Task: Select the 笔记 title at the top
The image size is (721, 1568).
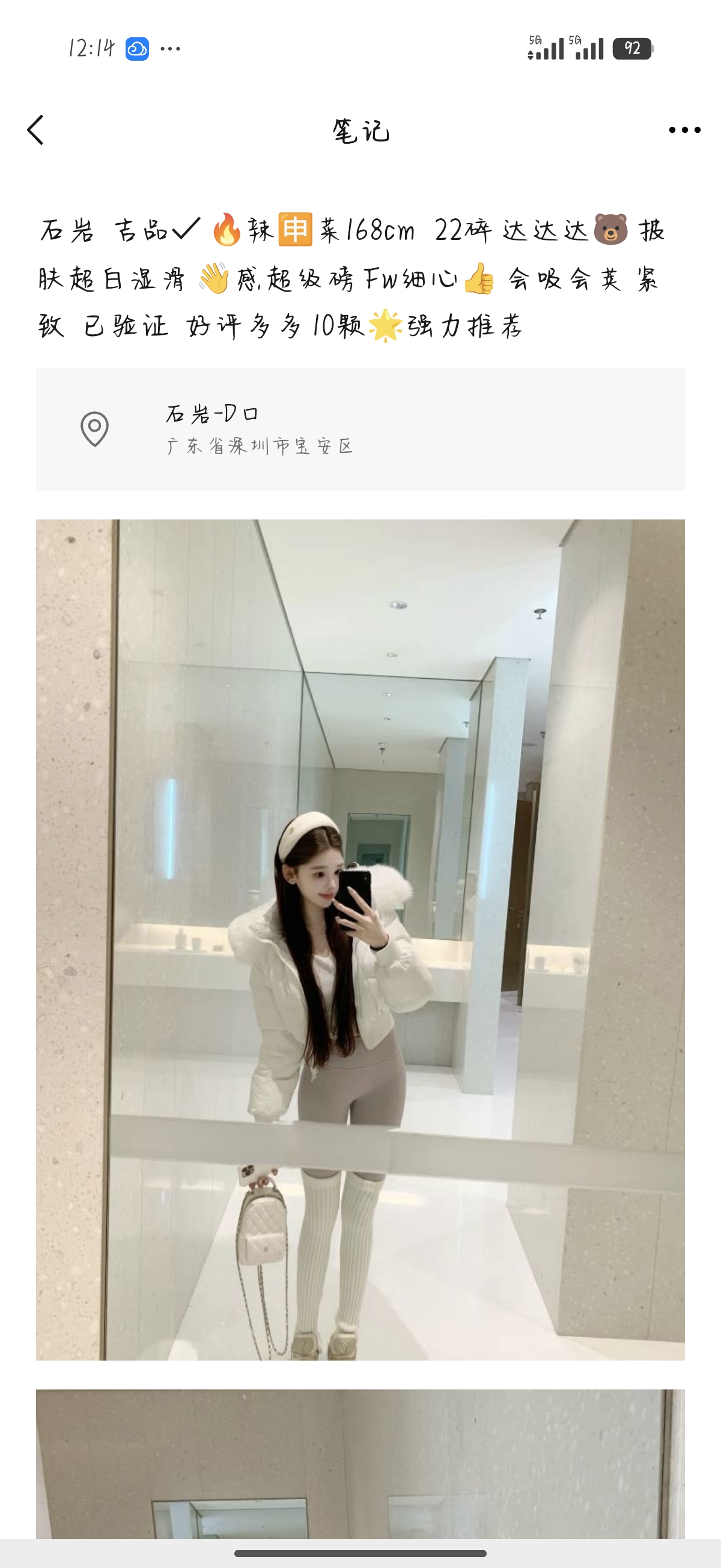Action: click(360, 130)
